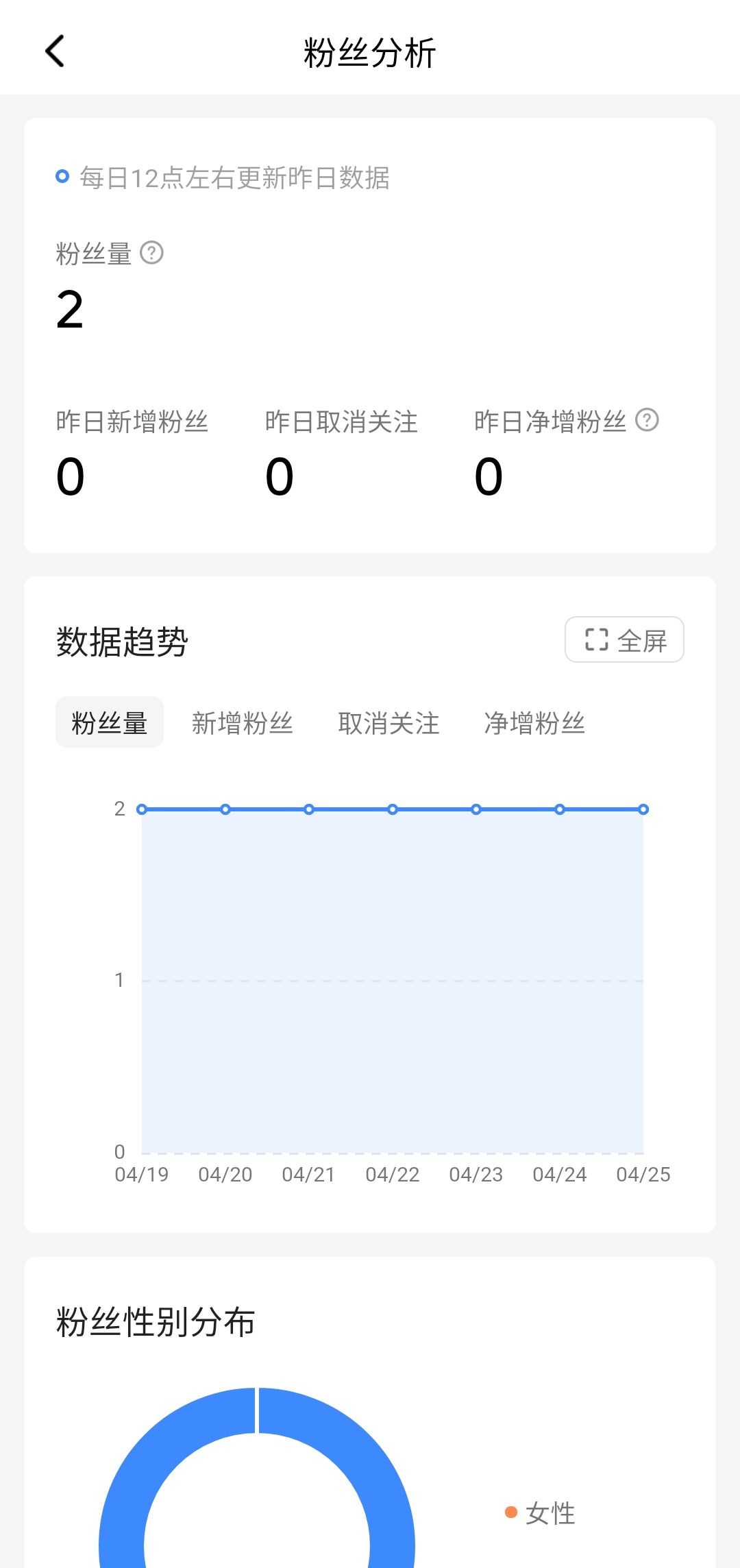This screenshot has width=740, height=1568.
Task: Open the 粉丝量 help question mark icon
Action: (x=152, y=254)
